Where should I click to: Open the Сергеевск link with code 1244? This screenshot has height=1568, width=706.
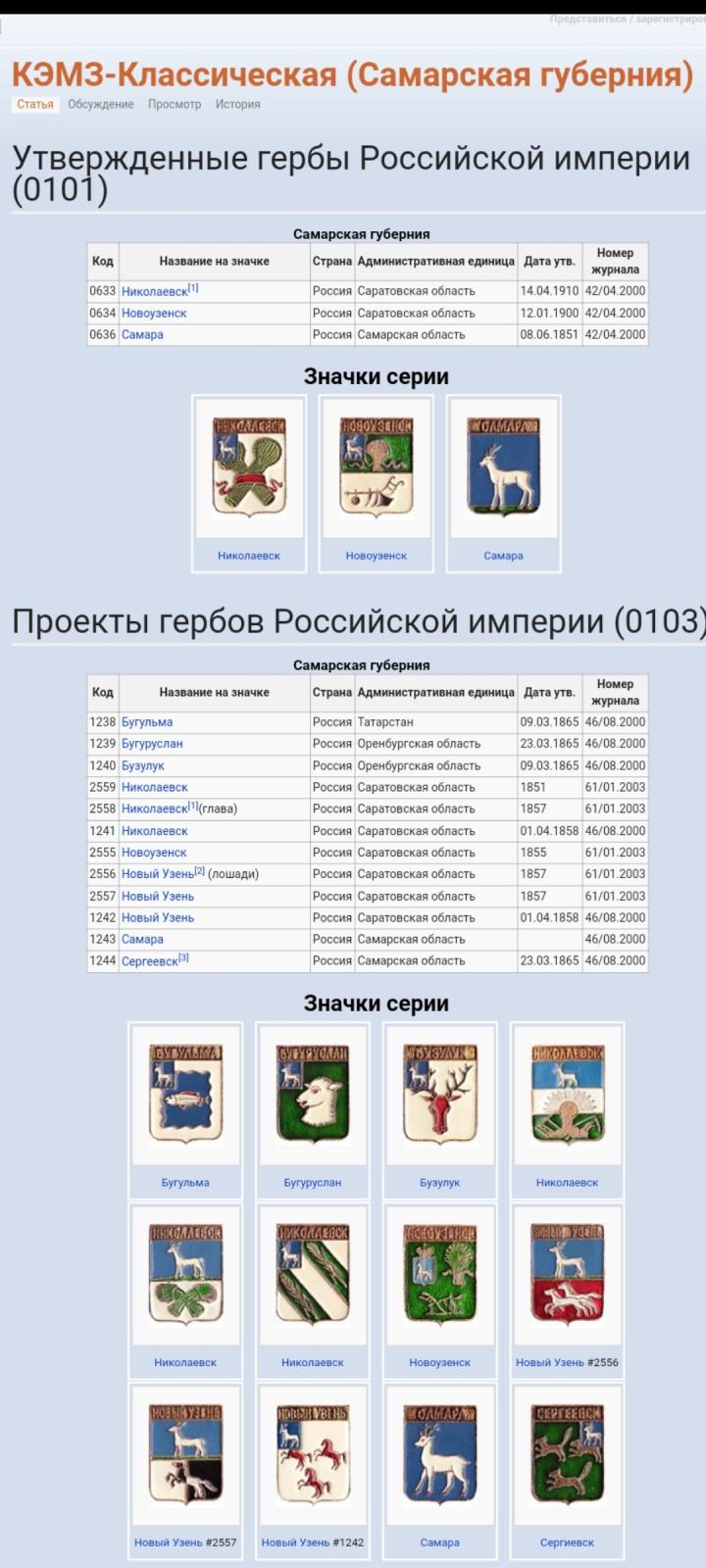point(150,961)
